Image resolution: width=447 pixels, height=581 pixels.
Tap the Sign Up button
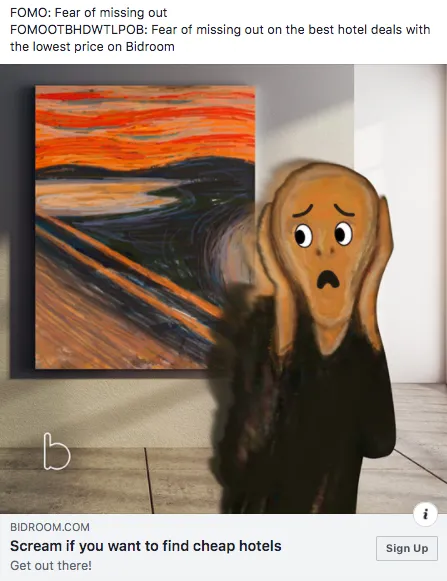click(x=407, y=548)
